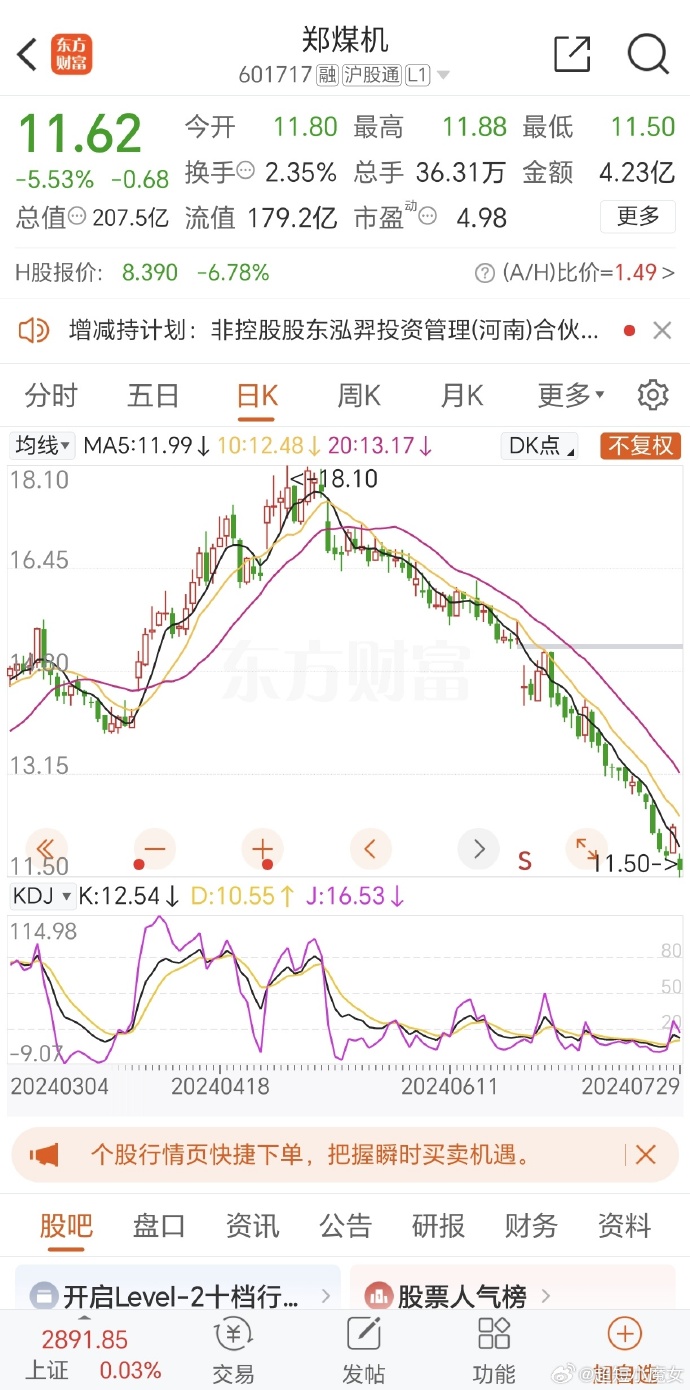Switch to the 分时 chart tab
The width and height of the screenshot is (690, 1390).
tap(51, 396)
